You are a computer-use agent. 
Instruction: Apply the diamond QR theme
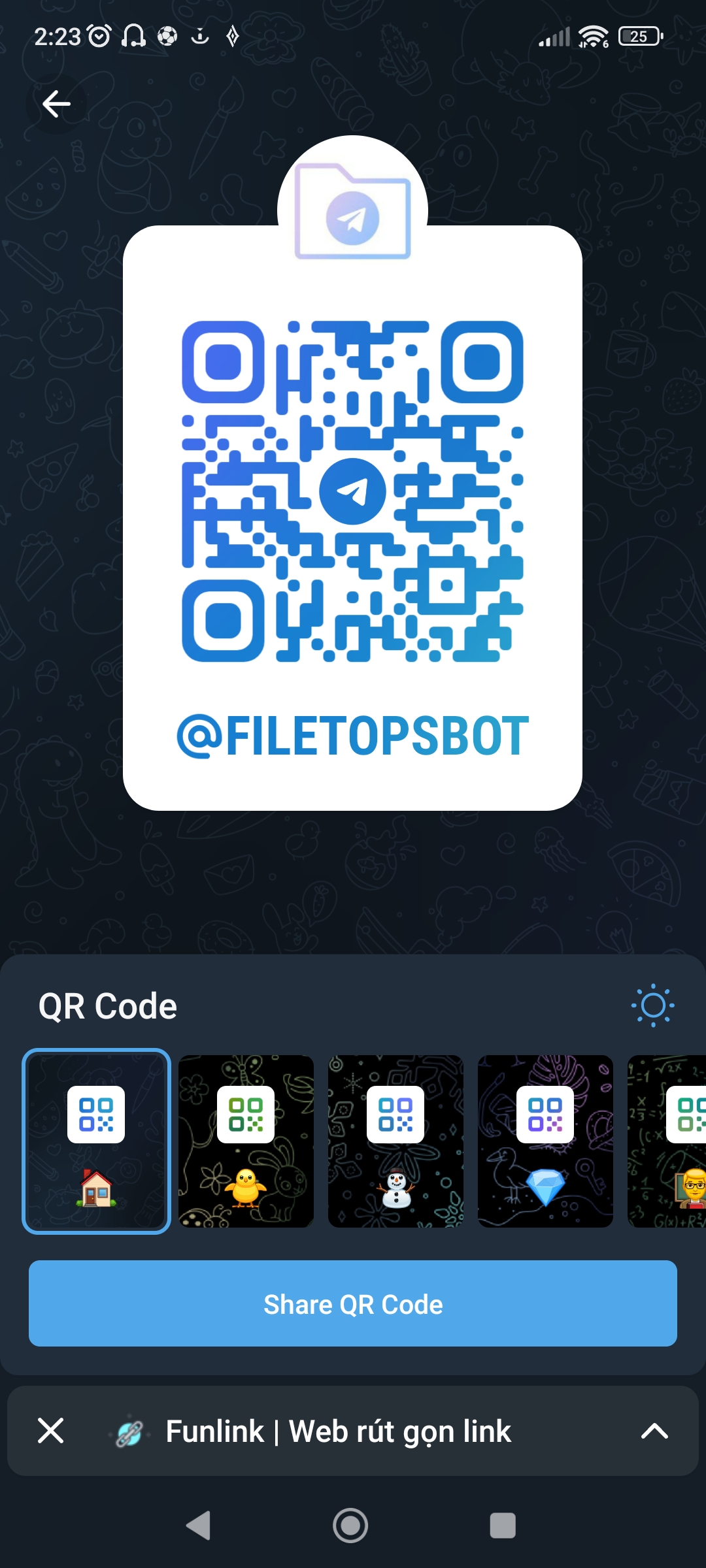545,1141
